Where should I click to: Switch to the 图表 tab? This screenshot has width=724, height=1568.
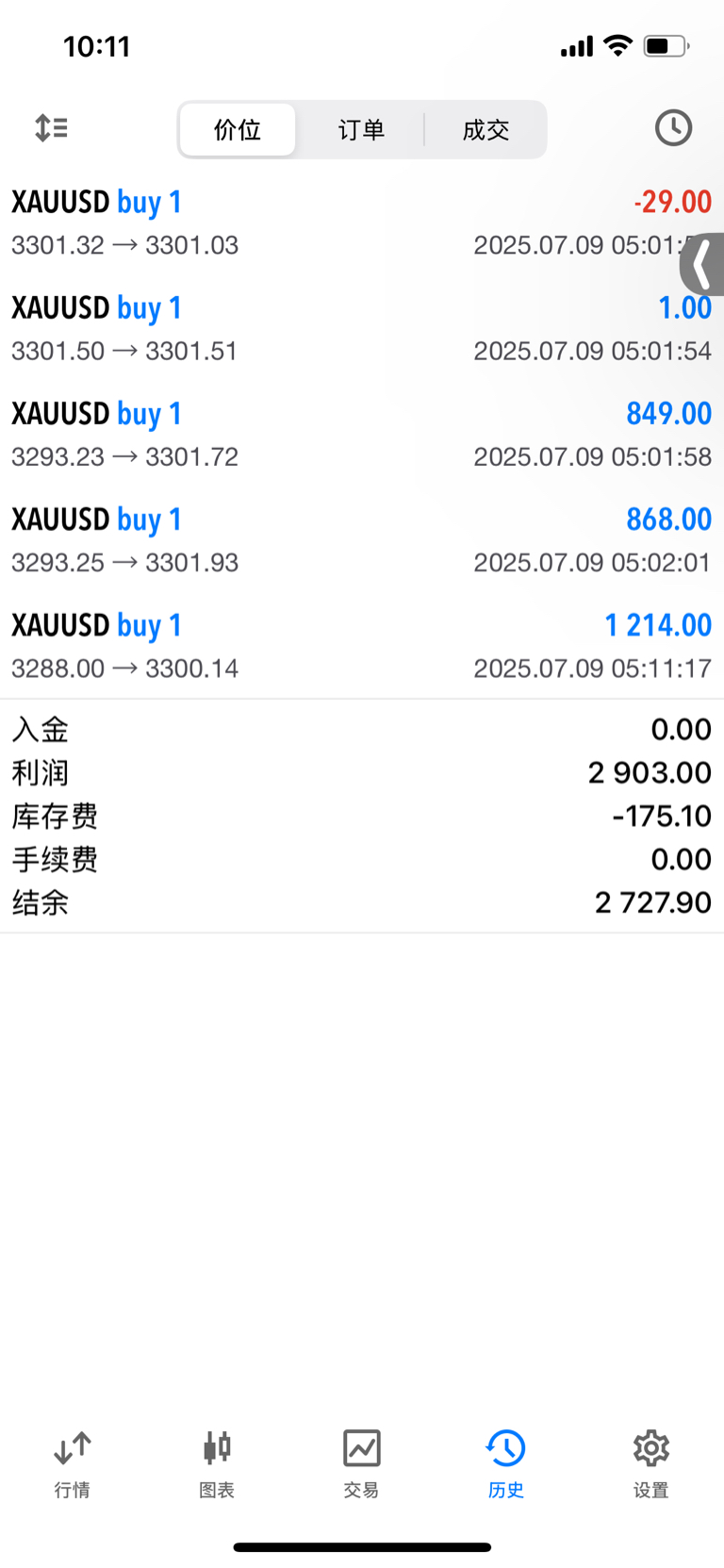click(217, 1462)
